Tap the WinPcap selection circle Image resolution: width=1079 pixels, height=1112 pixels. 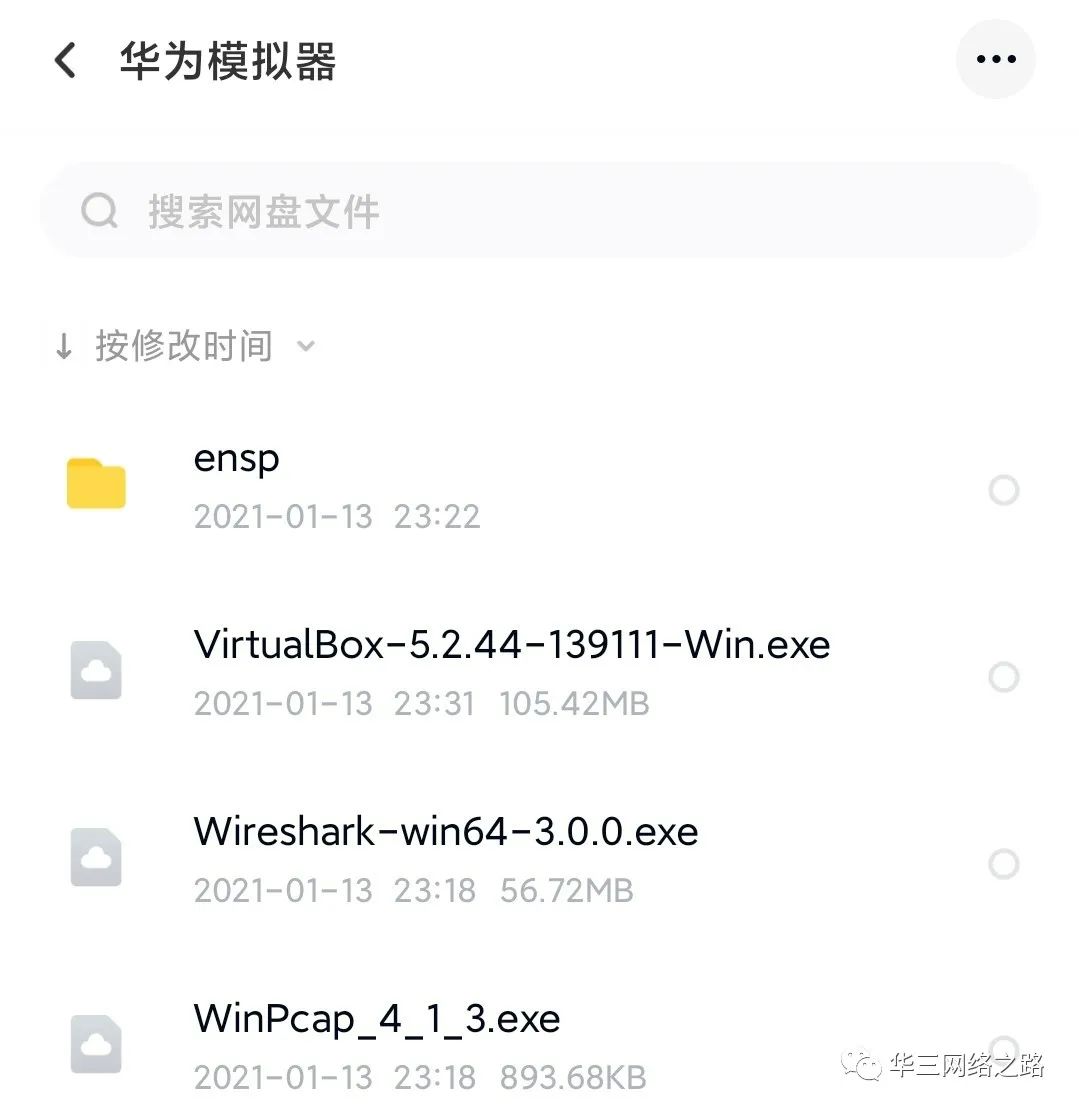pos(1003,1050)
